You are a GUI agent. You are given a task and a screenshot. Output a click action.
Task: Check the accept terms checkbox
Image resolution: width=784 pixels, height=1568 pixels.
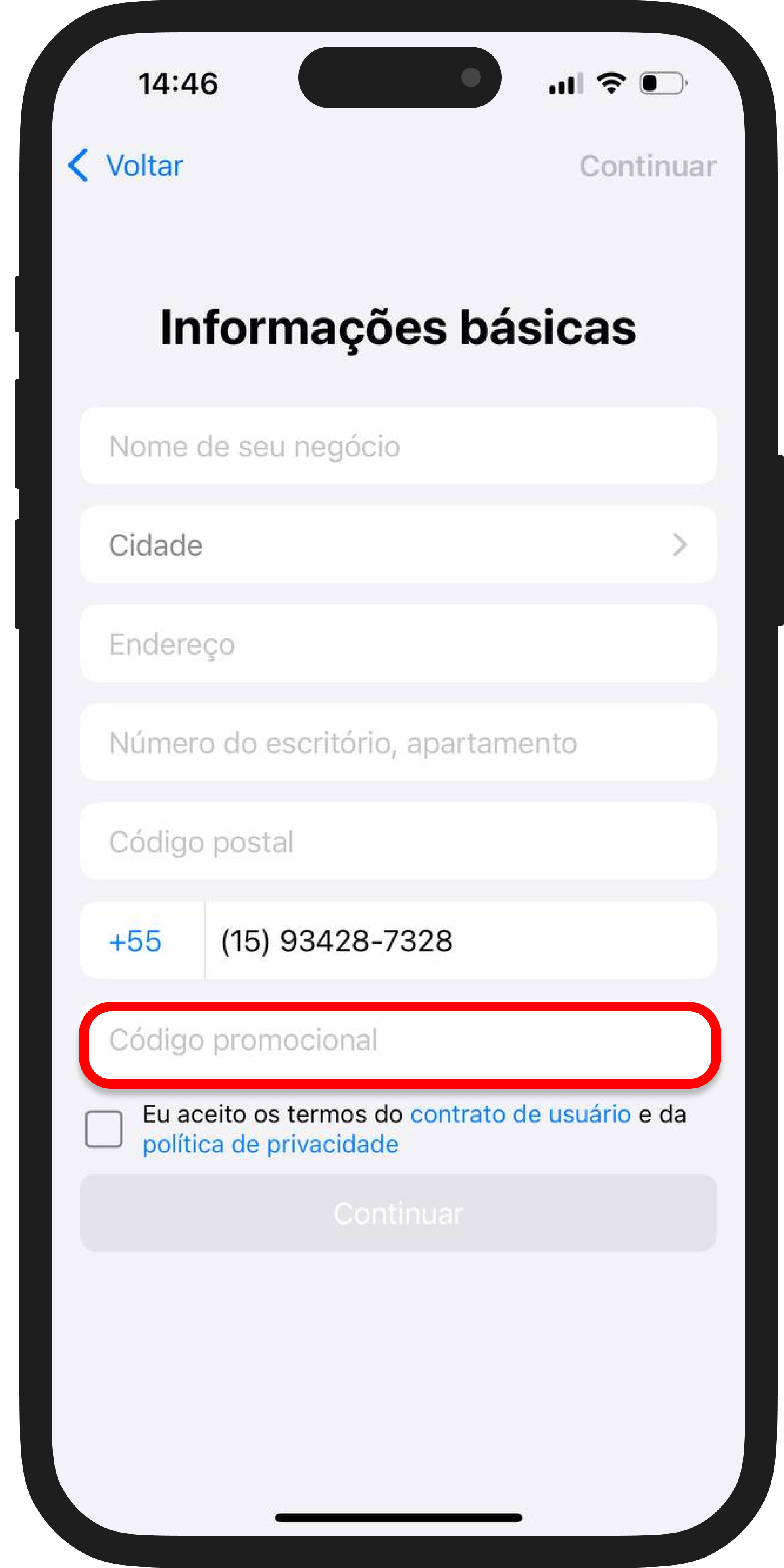click(104, 1129)
